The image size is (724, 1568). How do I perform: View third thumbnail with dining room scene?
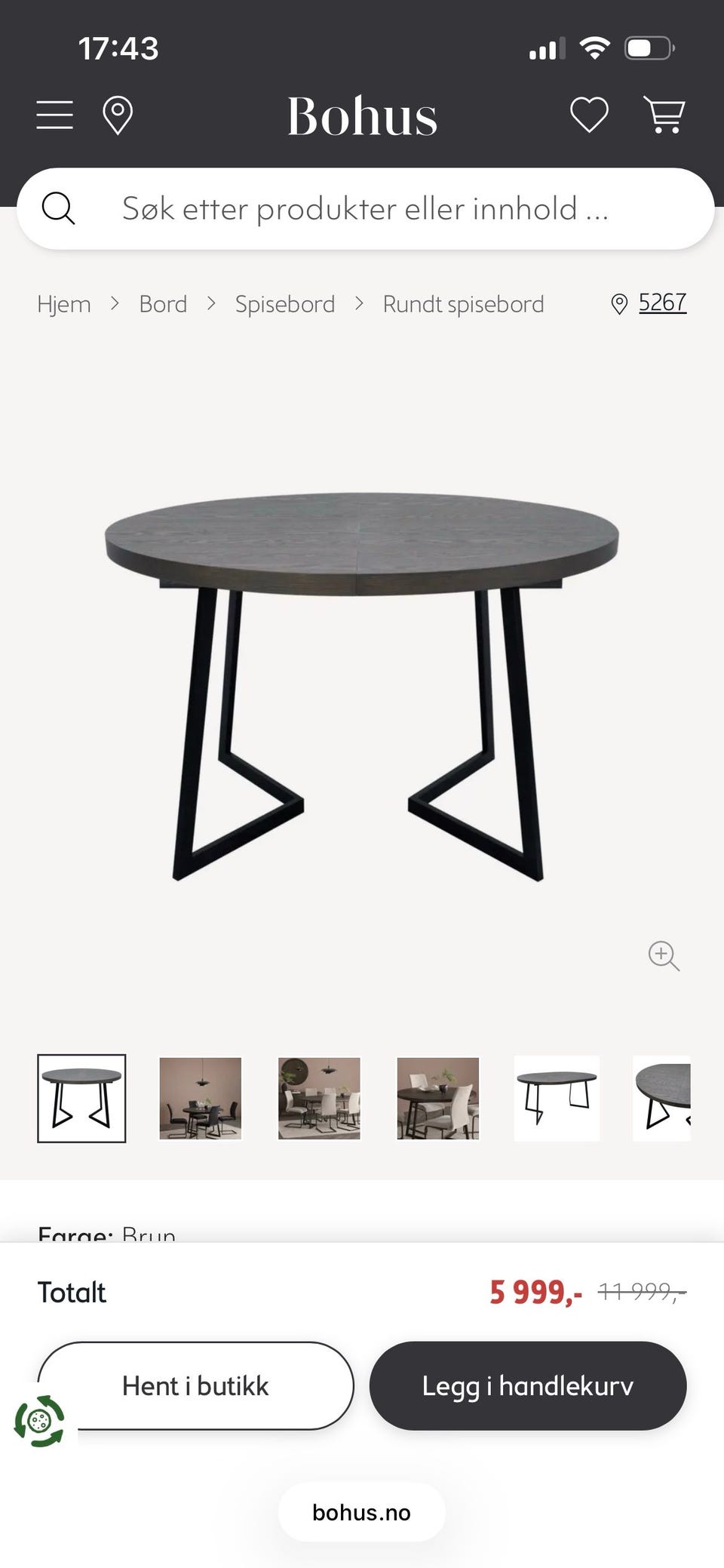(319, 1098)
